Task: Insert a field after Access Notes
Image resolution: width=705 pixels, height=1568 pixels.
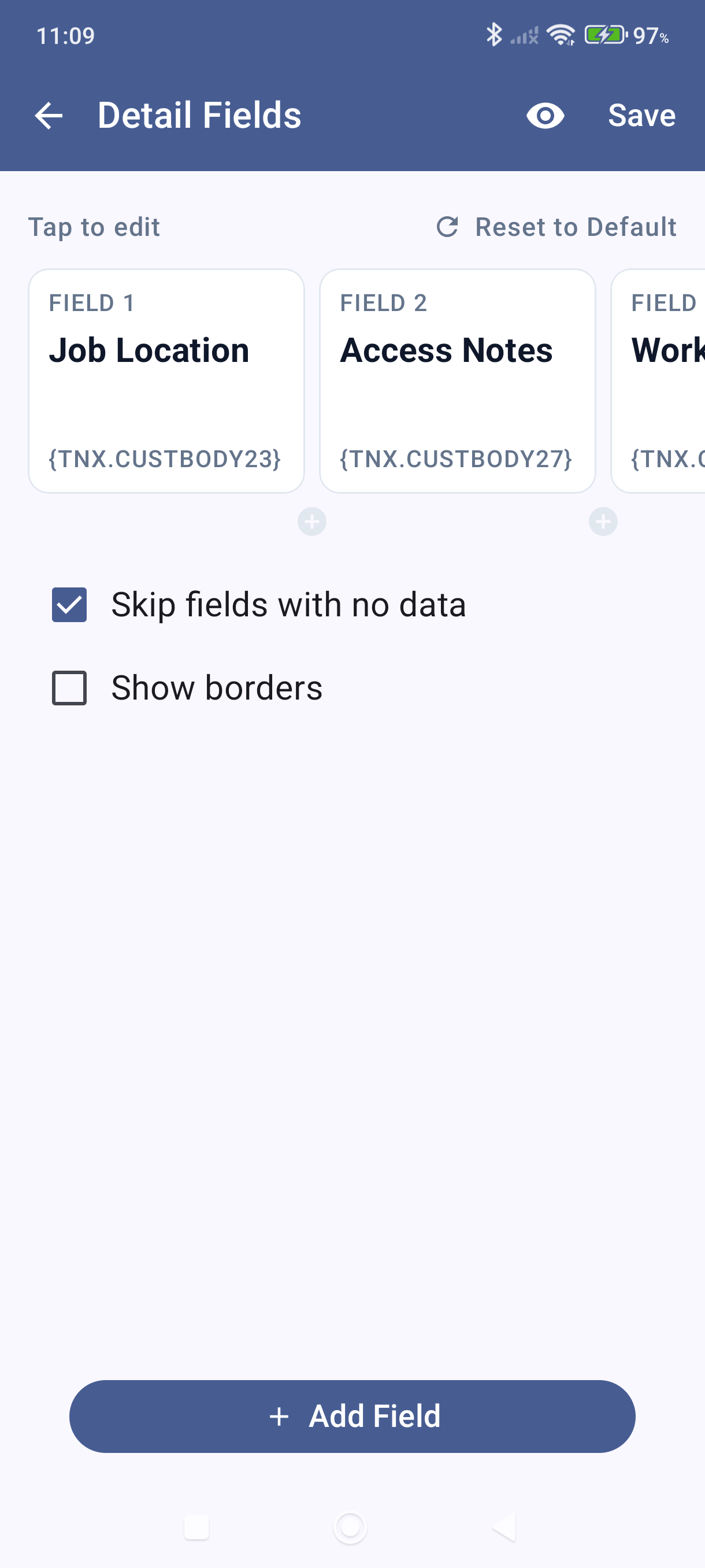Action: tap(603, 522)
